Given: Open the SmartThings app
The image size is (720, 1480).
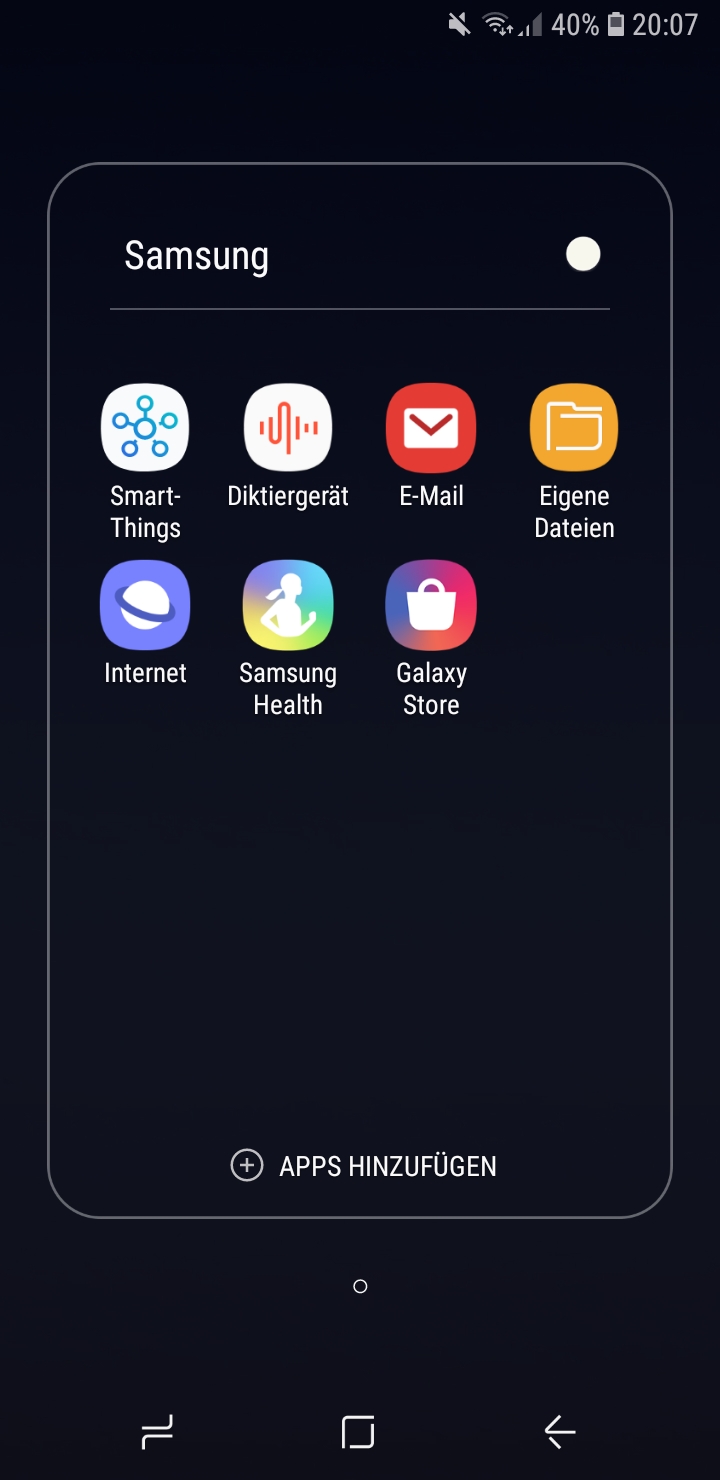Looking at the screenshot, I should (x=145, y=428).
